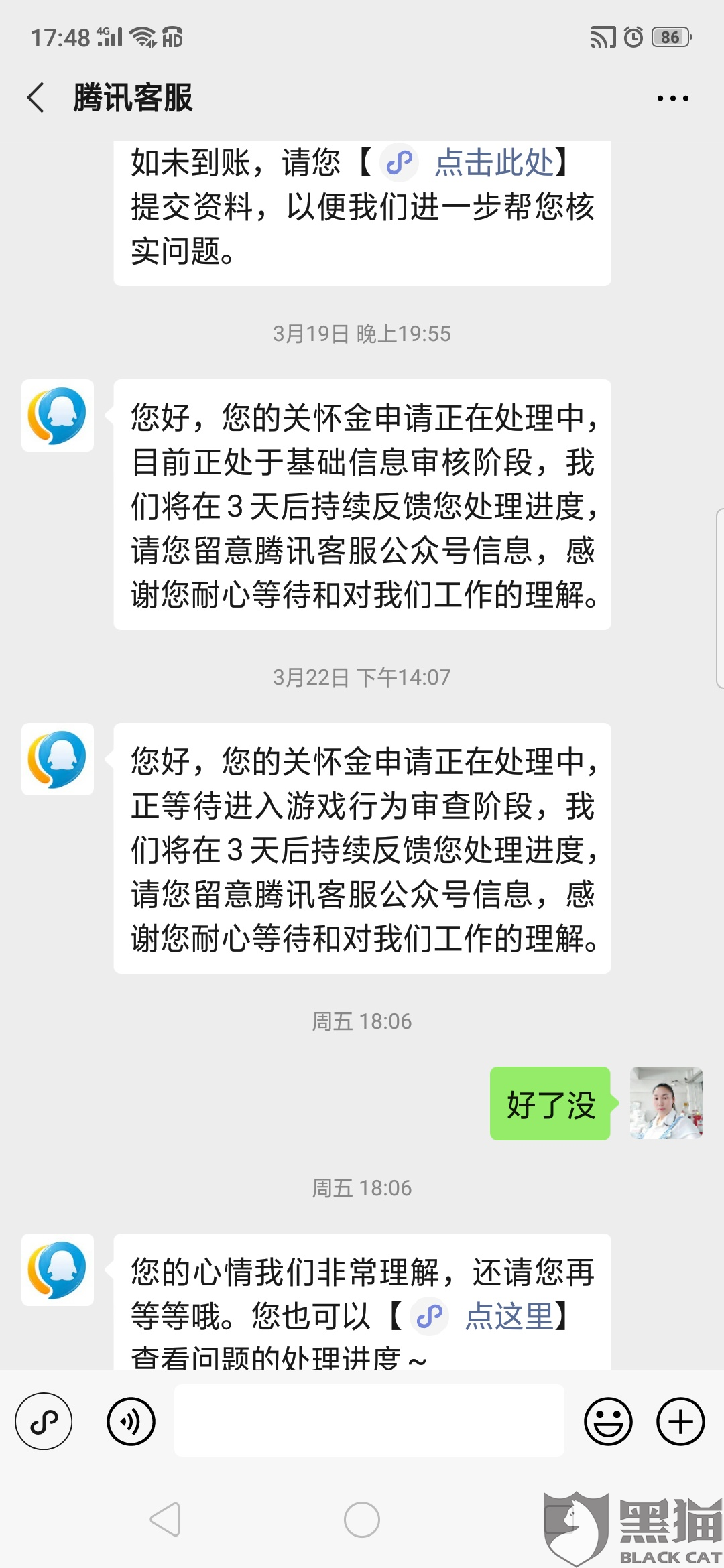Open the plus attachment menu
Image resolution: width=724 pixels, height=1568 pixels.
[680, 1421]
